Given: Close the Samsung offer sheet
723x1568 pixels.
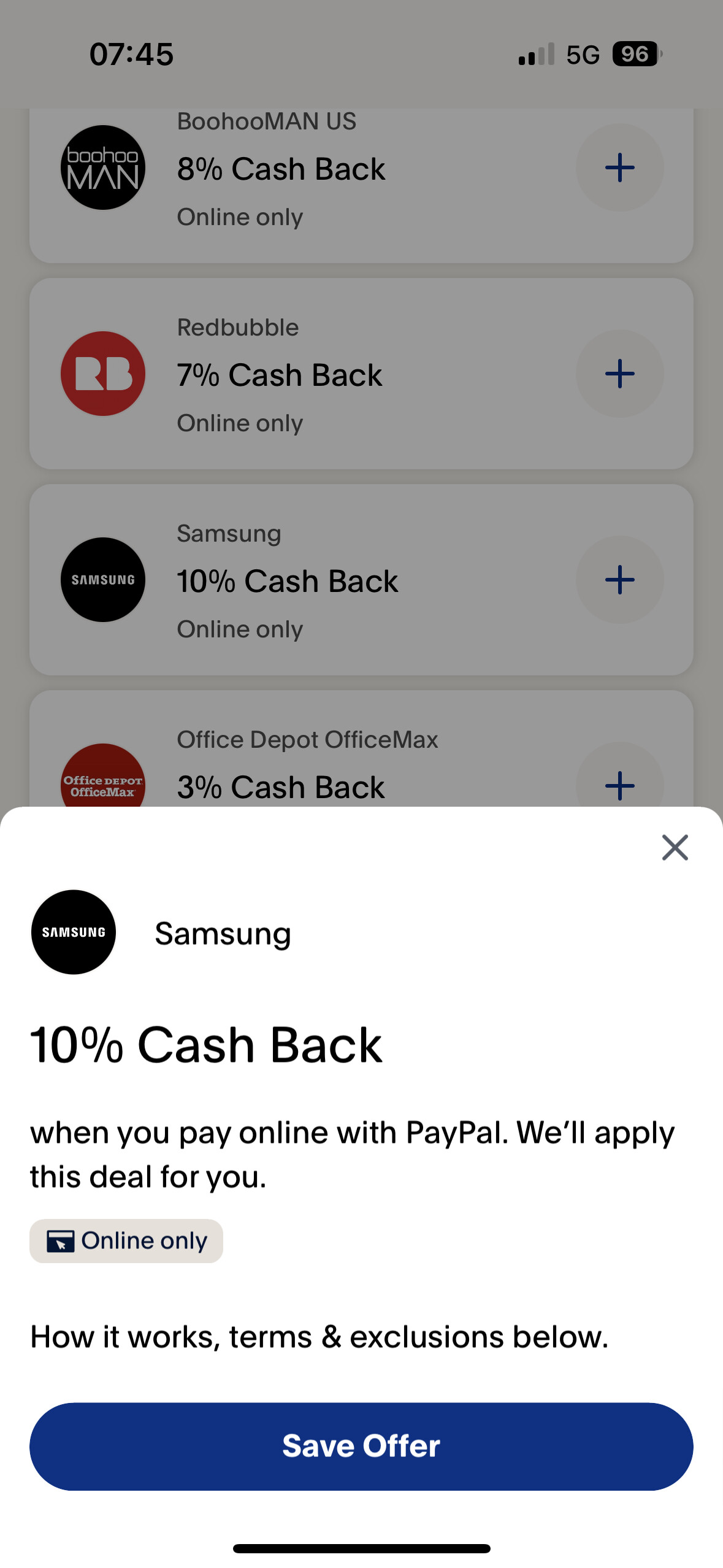Looking at the screenshot, I should 675,848.
